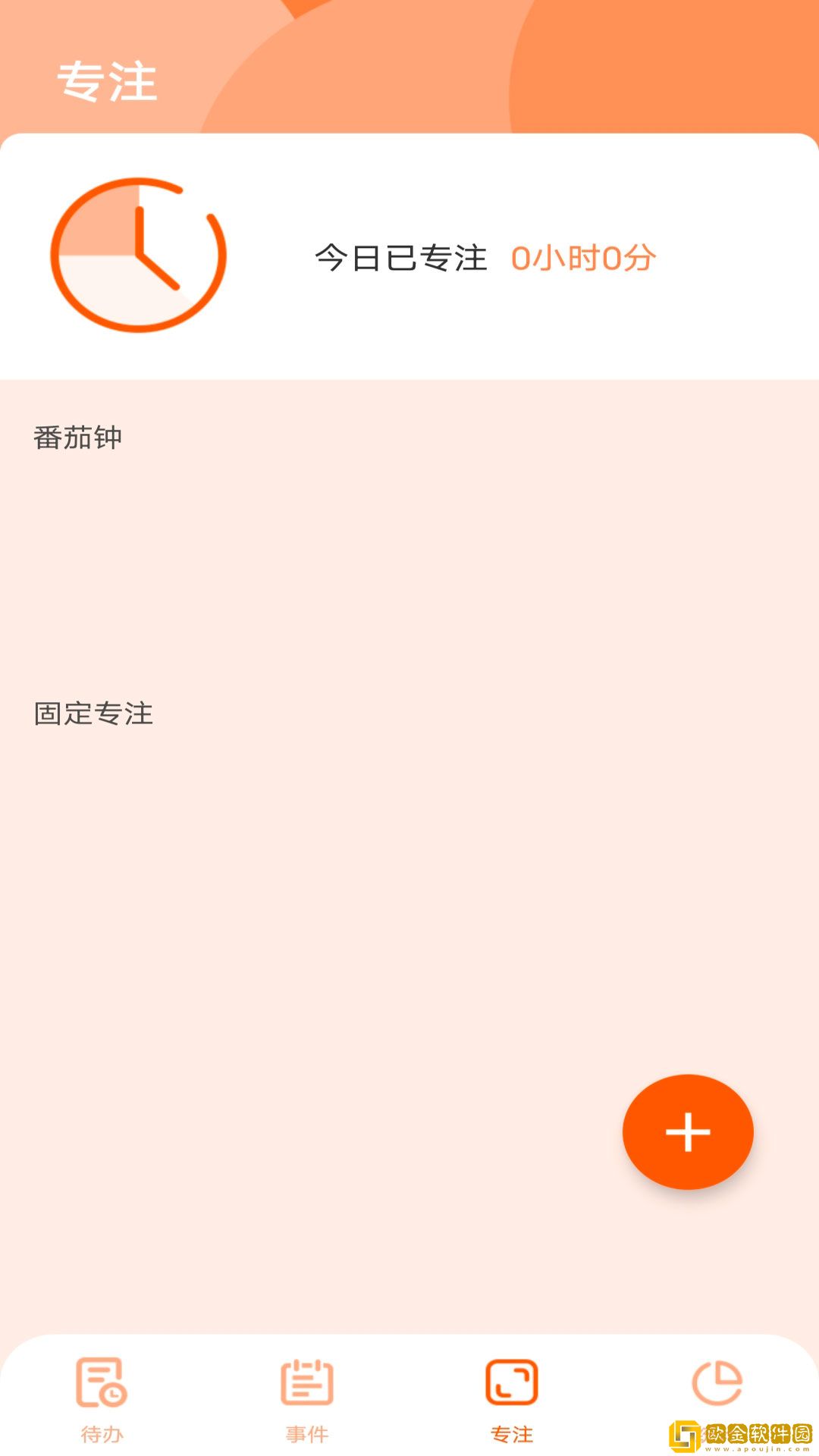Switch to the 待办 tab
The width and height of the screenshot is (819, 1456).
(x=102, y=1398)
